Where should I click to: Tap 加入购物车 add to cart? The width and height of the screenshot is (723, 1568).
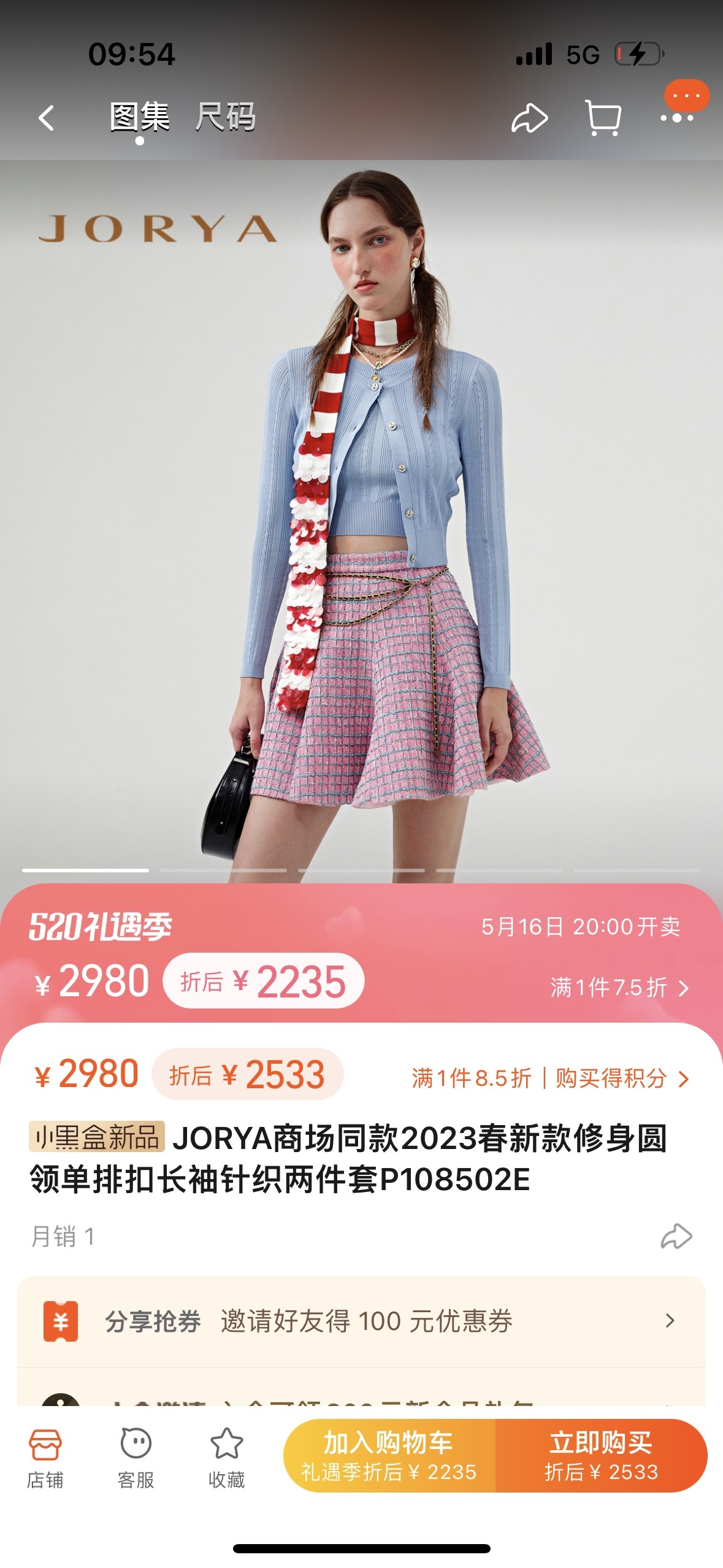(389, 1455)
